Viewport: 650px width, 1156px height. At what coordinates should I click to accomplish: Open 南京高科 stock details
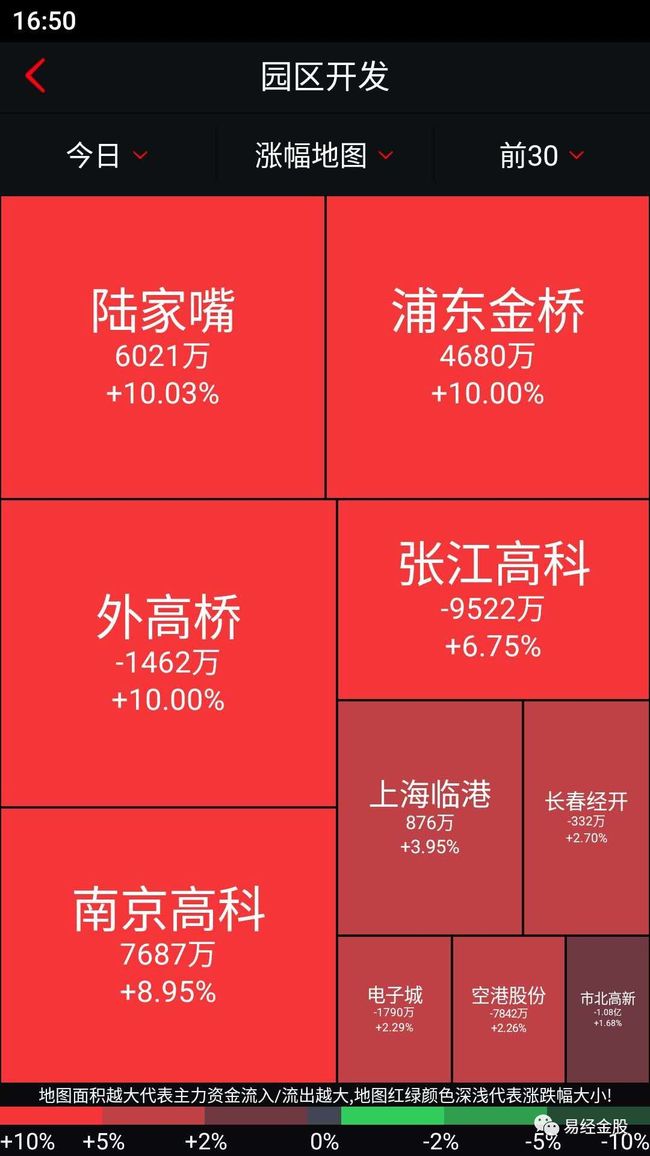169,945
